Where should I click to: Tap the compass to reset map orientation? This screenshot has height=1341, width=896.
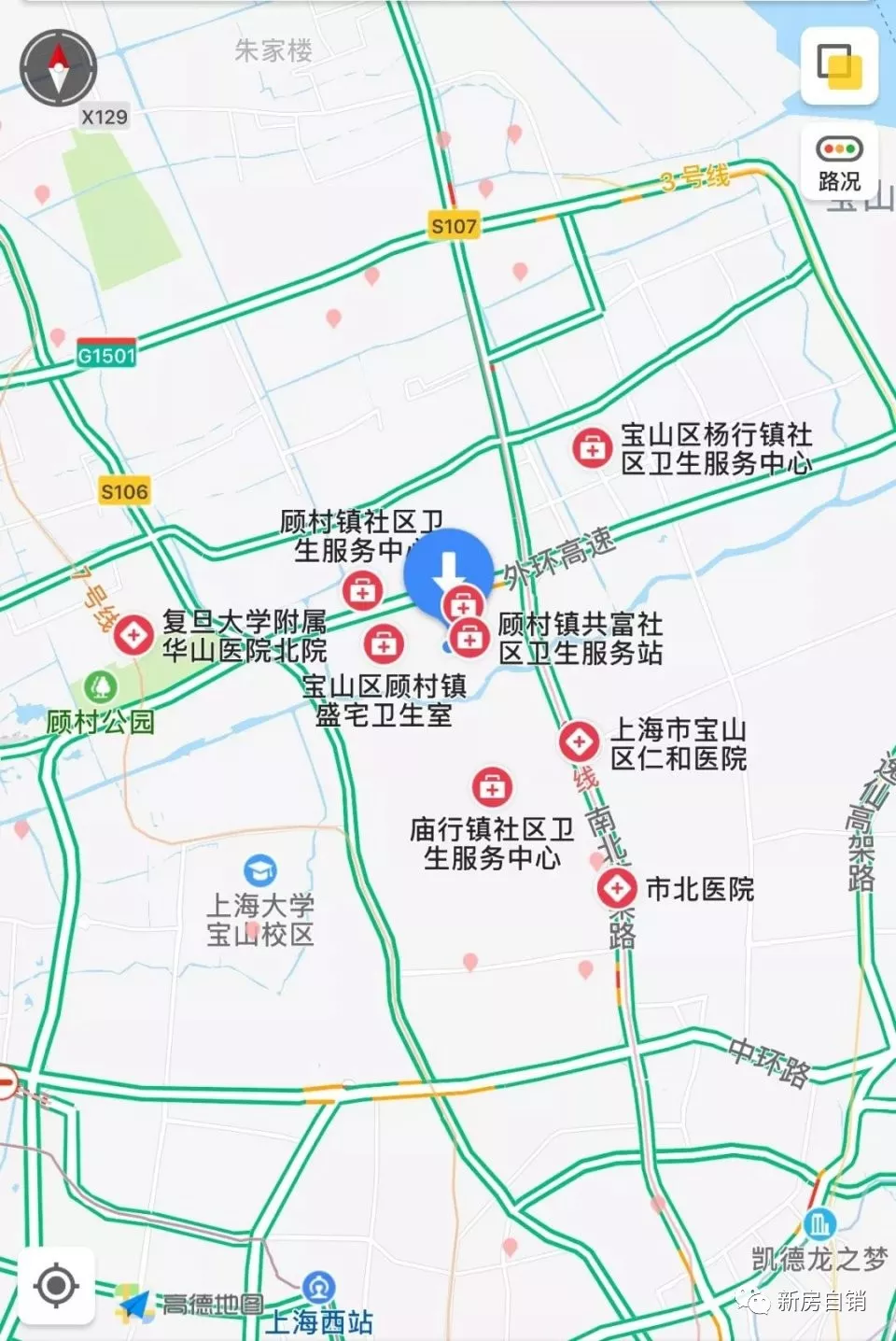tap(58, 66)
